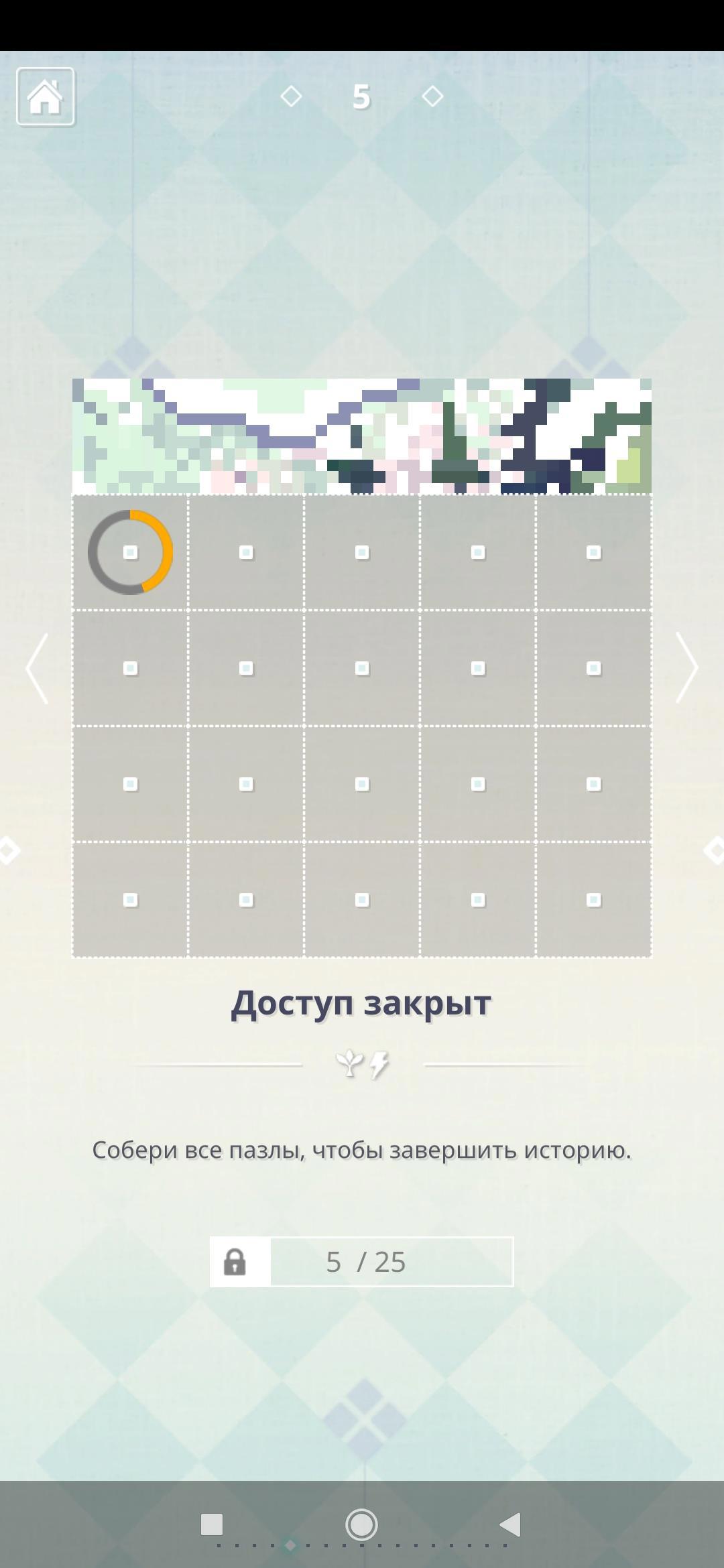
Task: Open the completed pixel-art puzzle row
Action: click(x=362, y=436)
